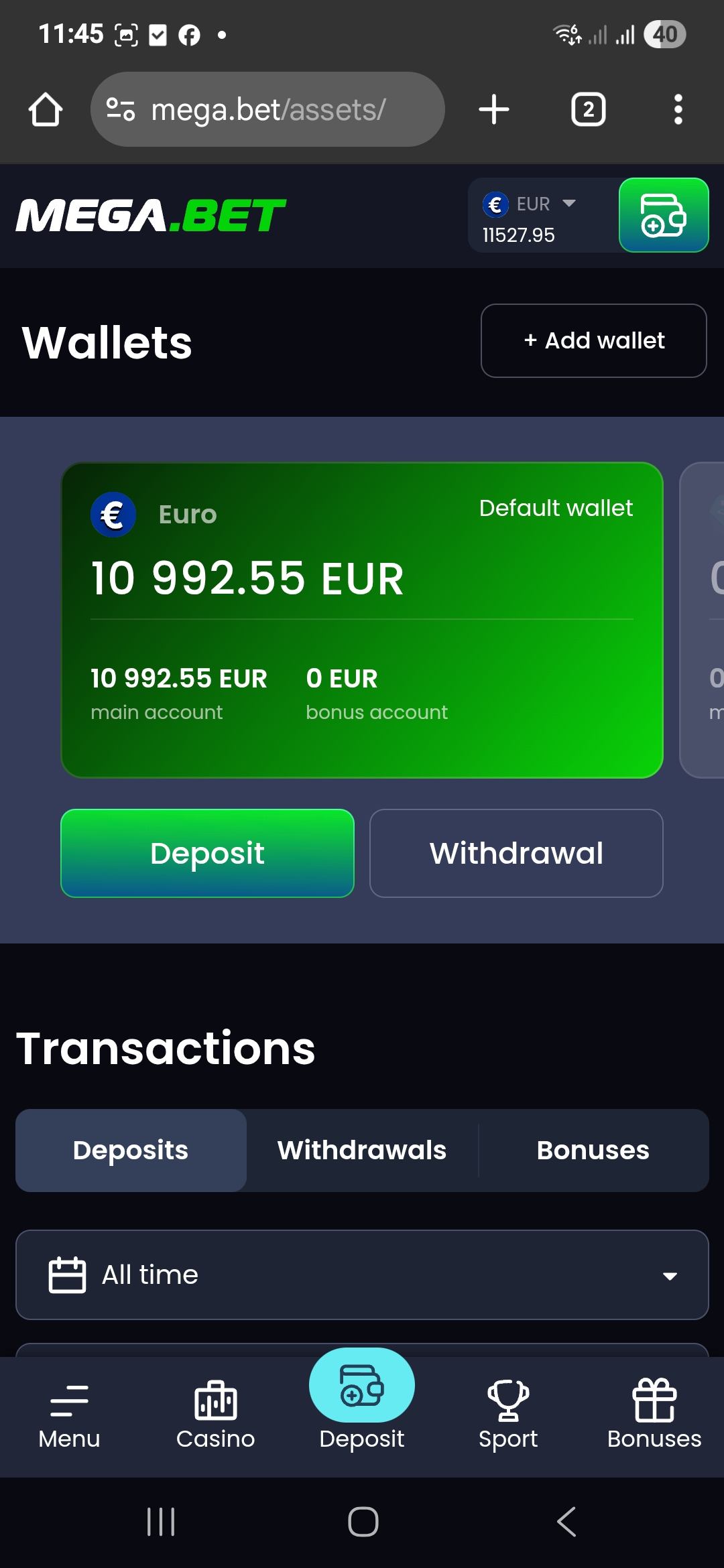Open the Euro default wallet card
This screenshot has width=724, height=1568.
362,620
